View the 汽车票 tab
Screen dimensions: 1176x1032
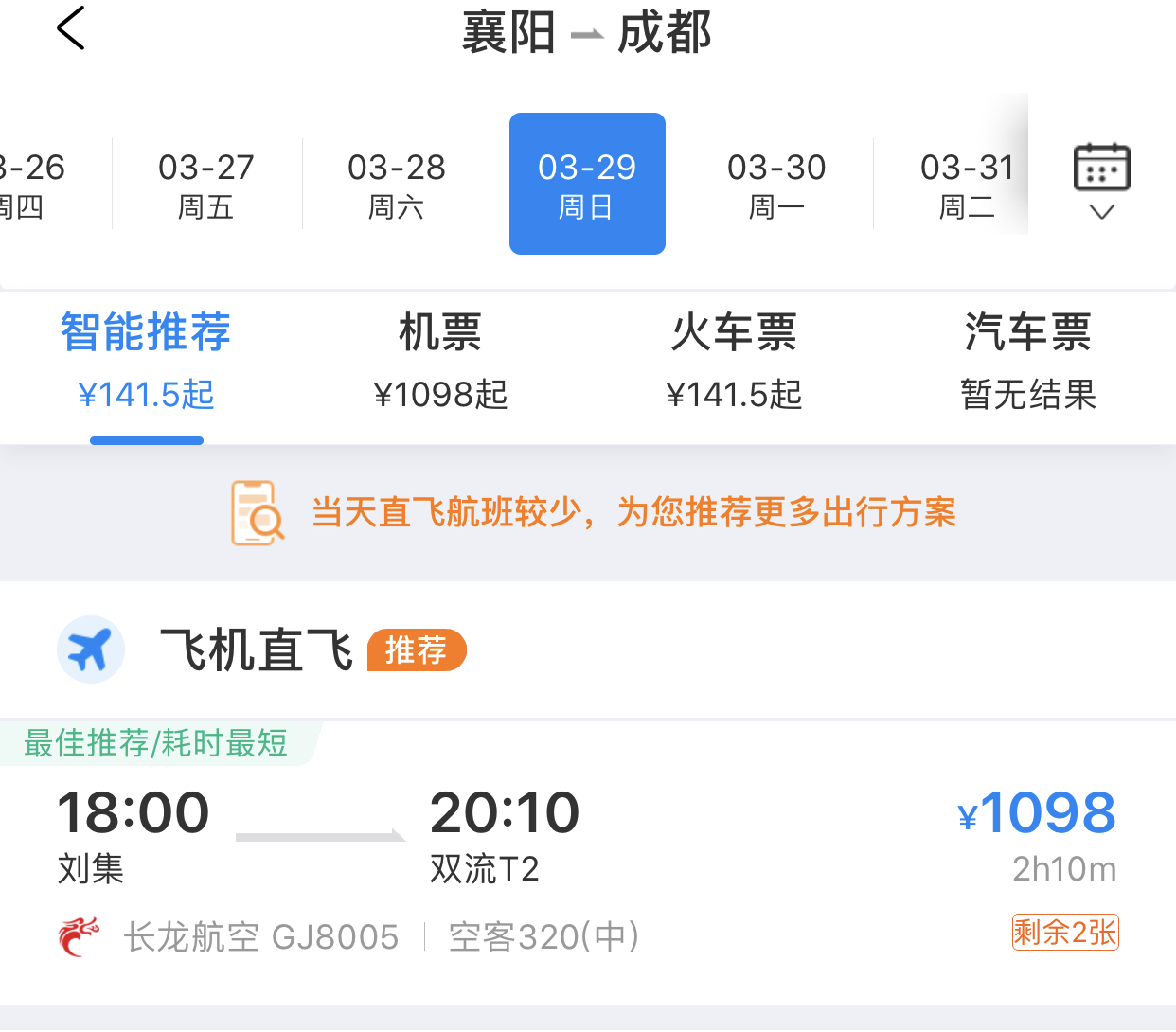[x=1027, y=362]
